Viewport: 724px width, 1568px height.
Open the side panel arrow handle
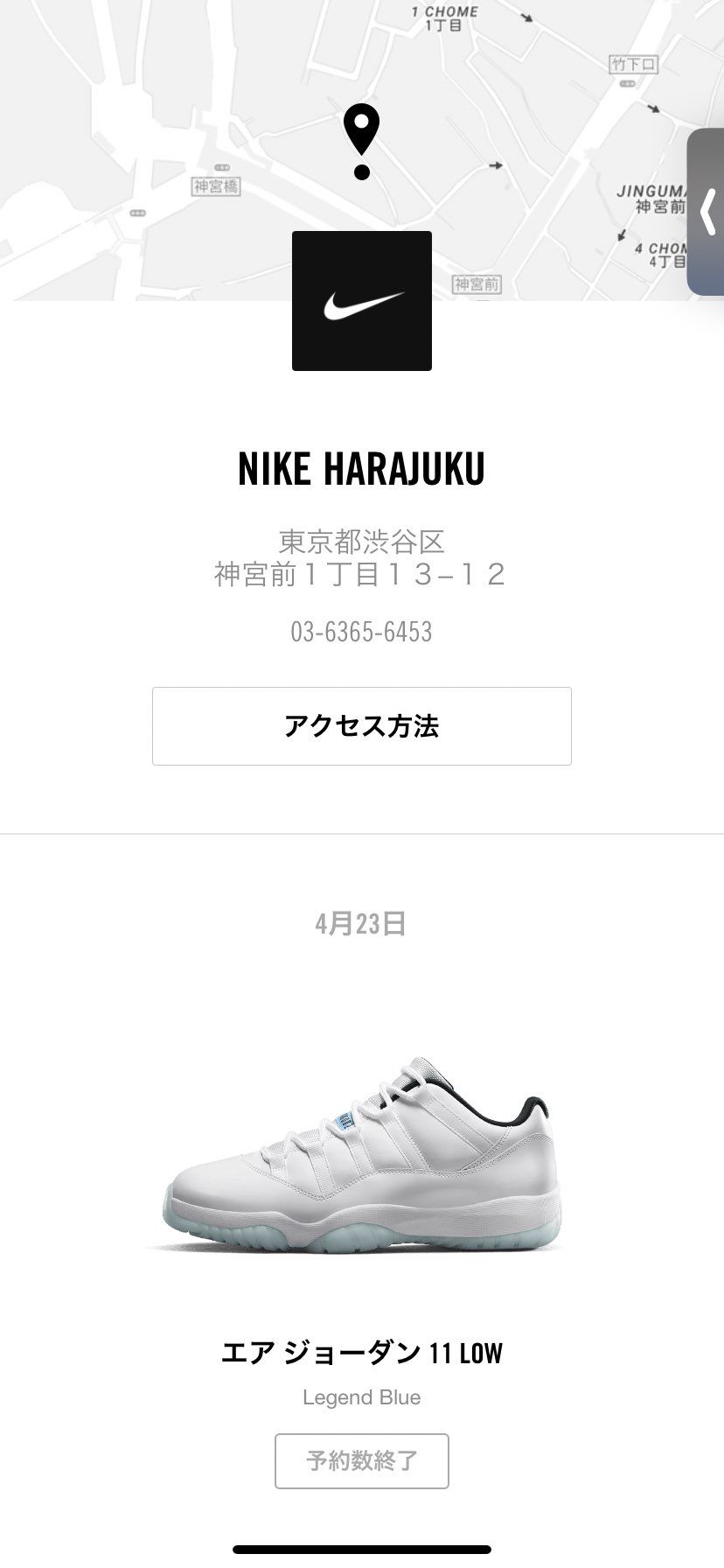point(707,212)
